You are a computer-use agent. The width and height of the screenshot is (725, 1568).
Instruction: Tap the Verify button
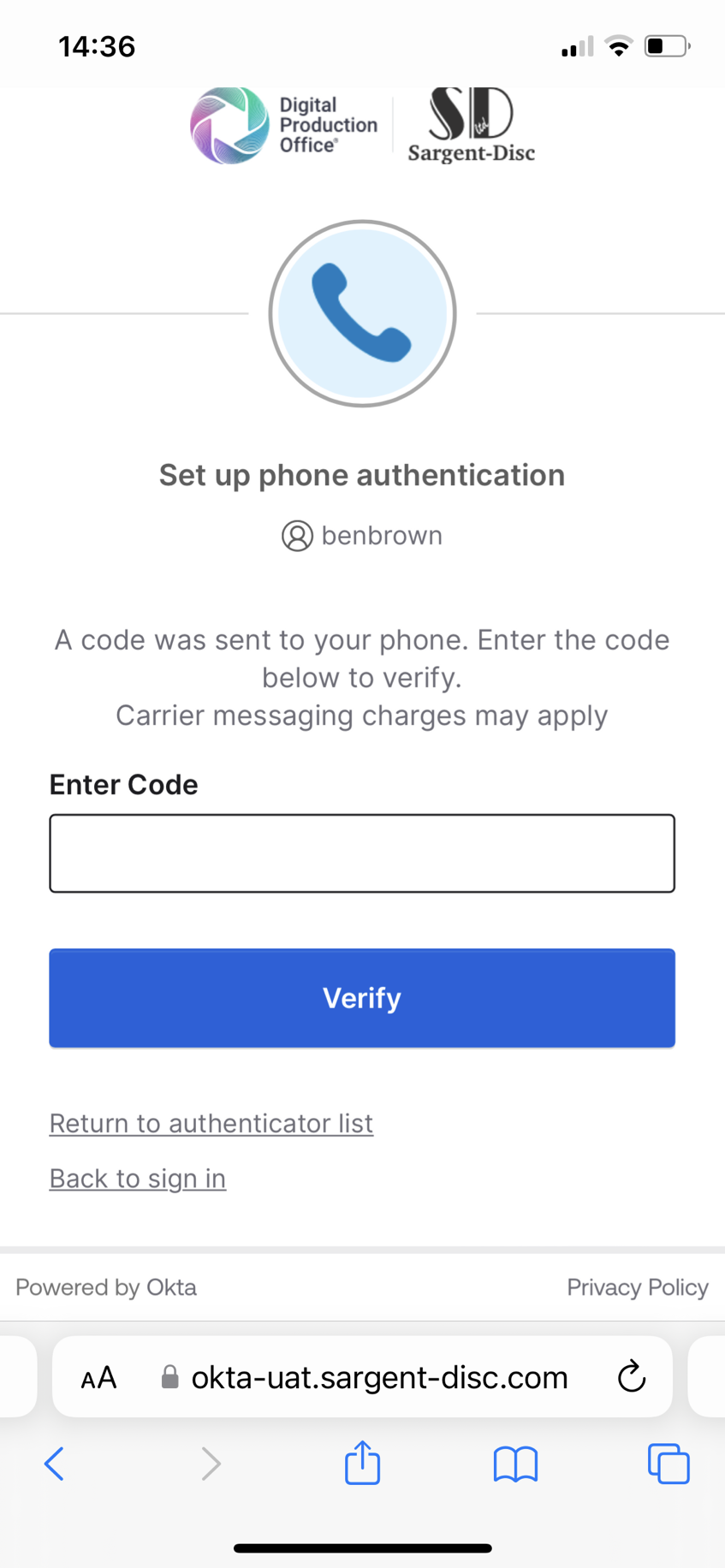pyautogui.click(x=362, y=998)
